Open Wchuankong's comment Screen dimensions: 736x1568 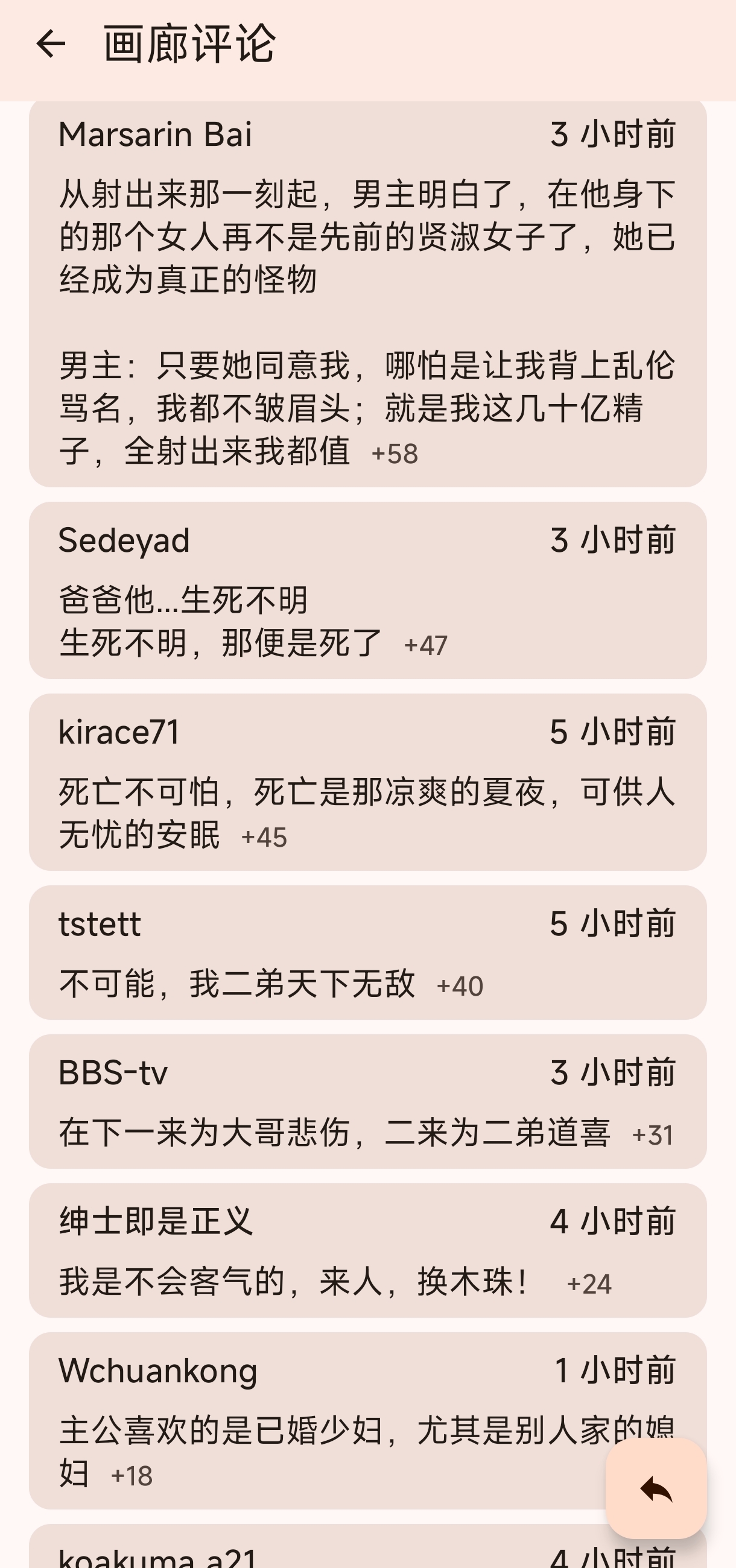pyautogui.click(x=317, y=1421)
